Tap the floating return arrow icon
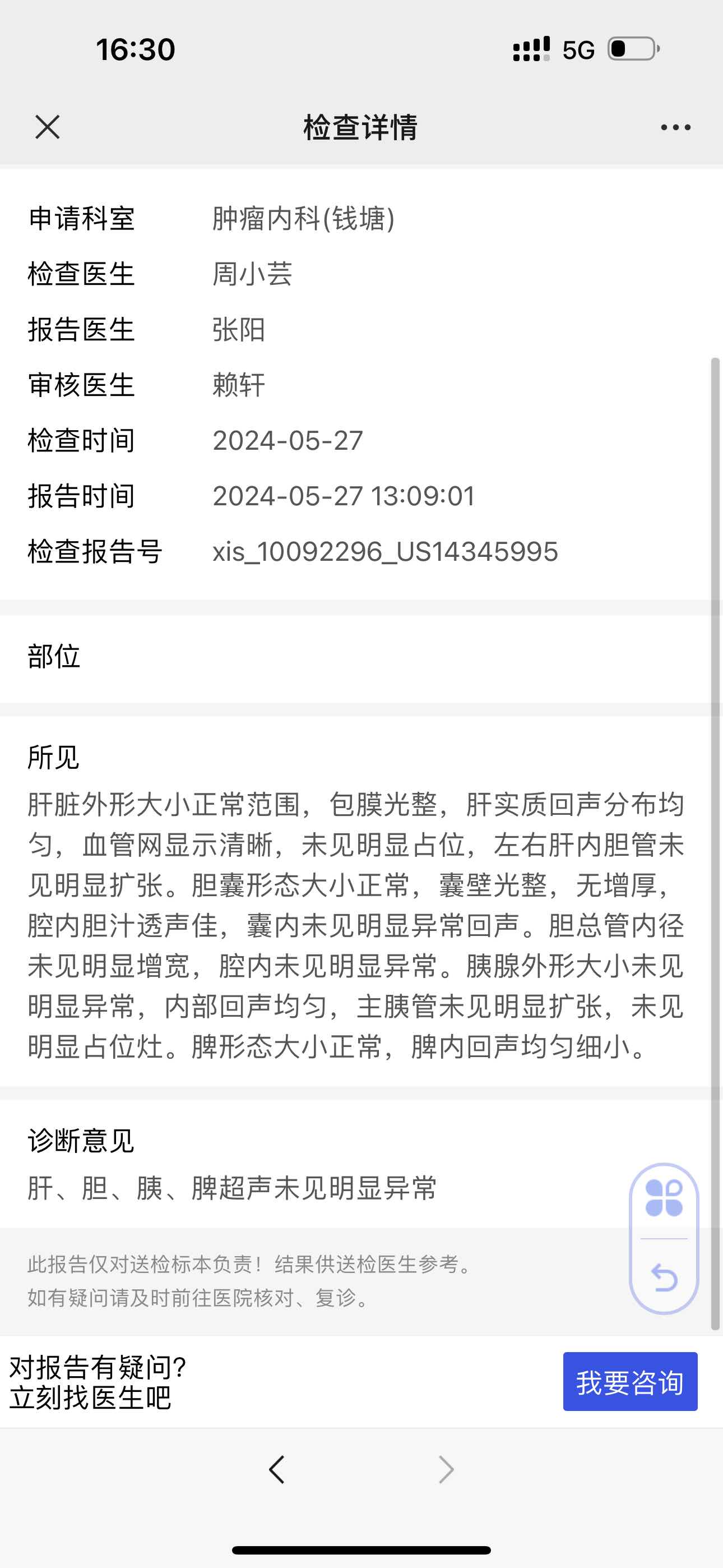Image resolution: width=723 pixels, height=1568 pixels. [x=664, y=1277]
